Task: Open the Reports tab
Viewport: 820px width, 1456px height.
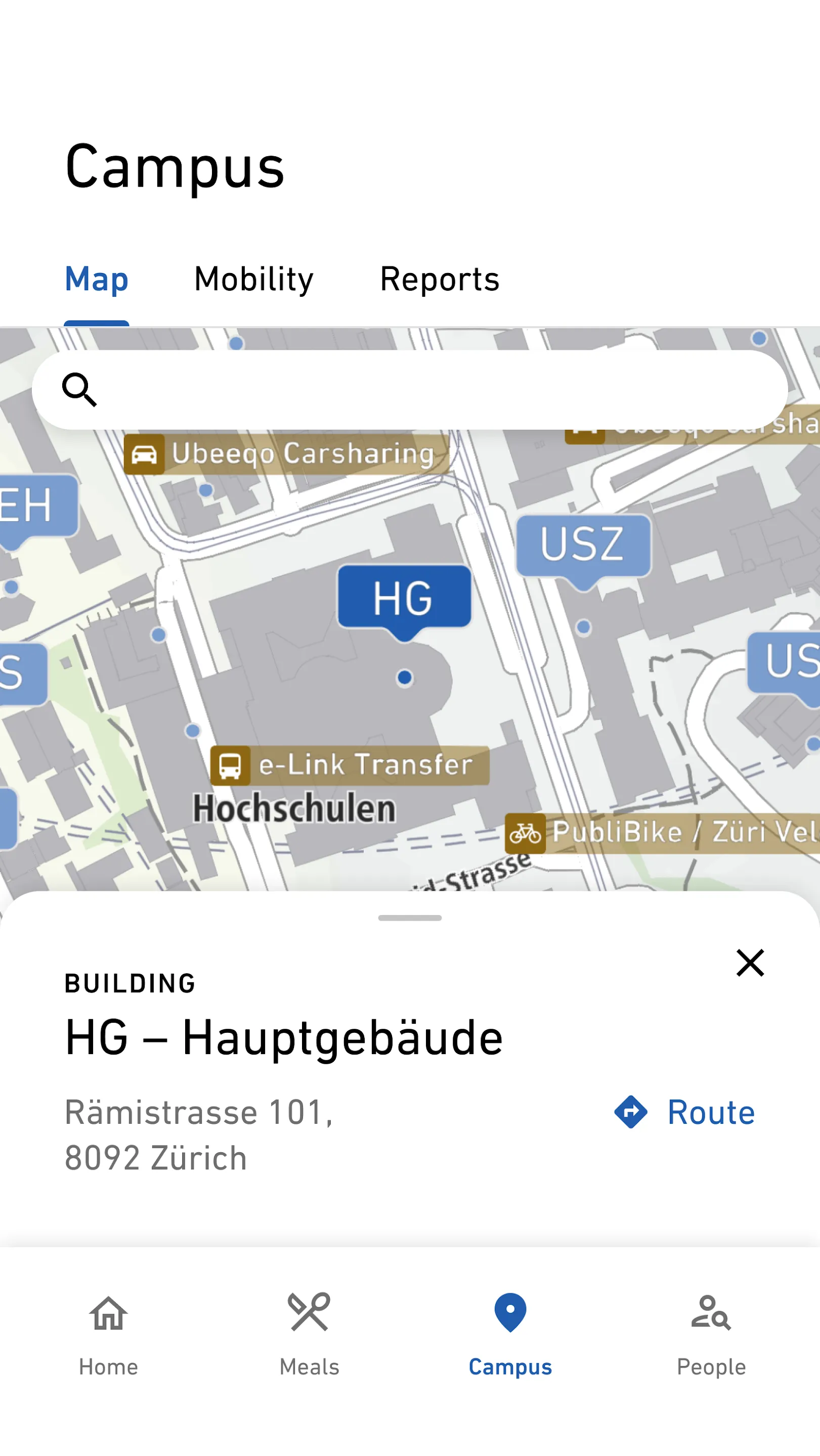Action: pos(440,279)
